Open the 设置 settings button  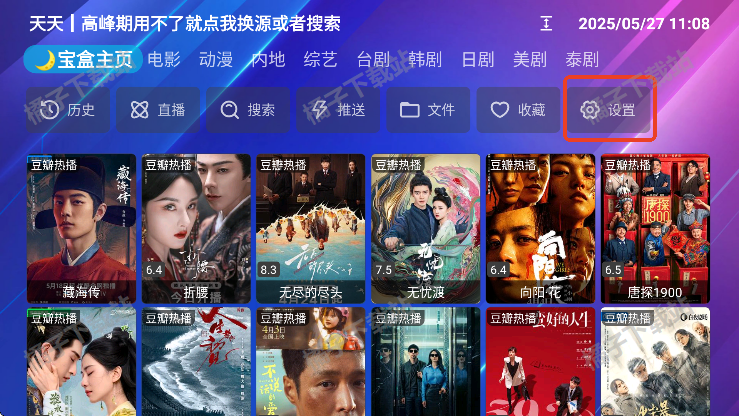pyautogui.click(x=609, y=110)
